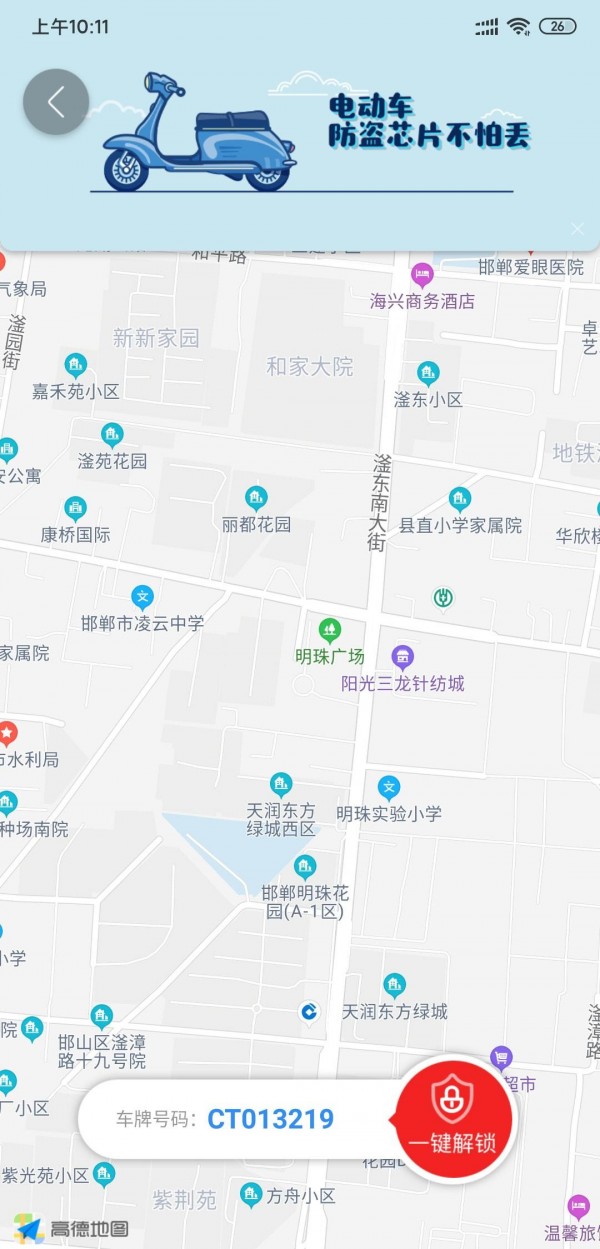Image resolution: width=600 pixels, height=1249 pixels.
Task: Select 海兴商务酒店 hotel marker on map
Action: click(423, 273)
